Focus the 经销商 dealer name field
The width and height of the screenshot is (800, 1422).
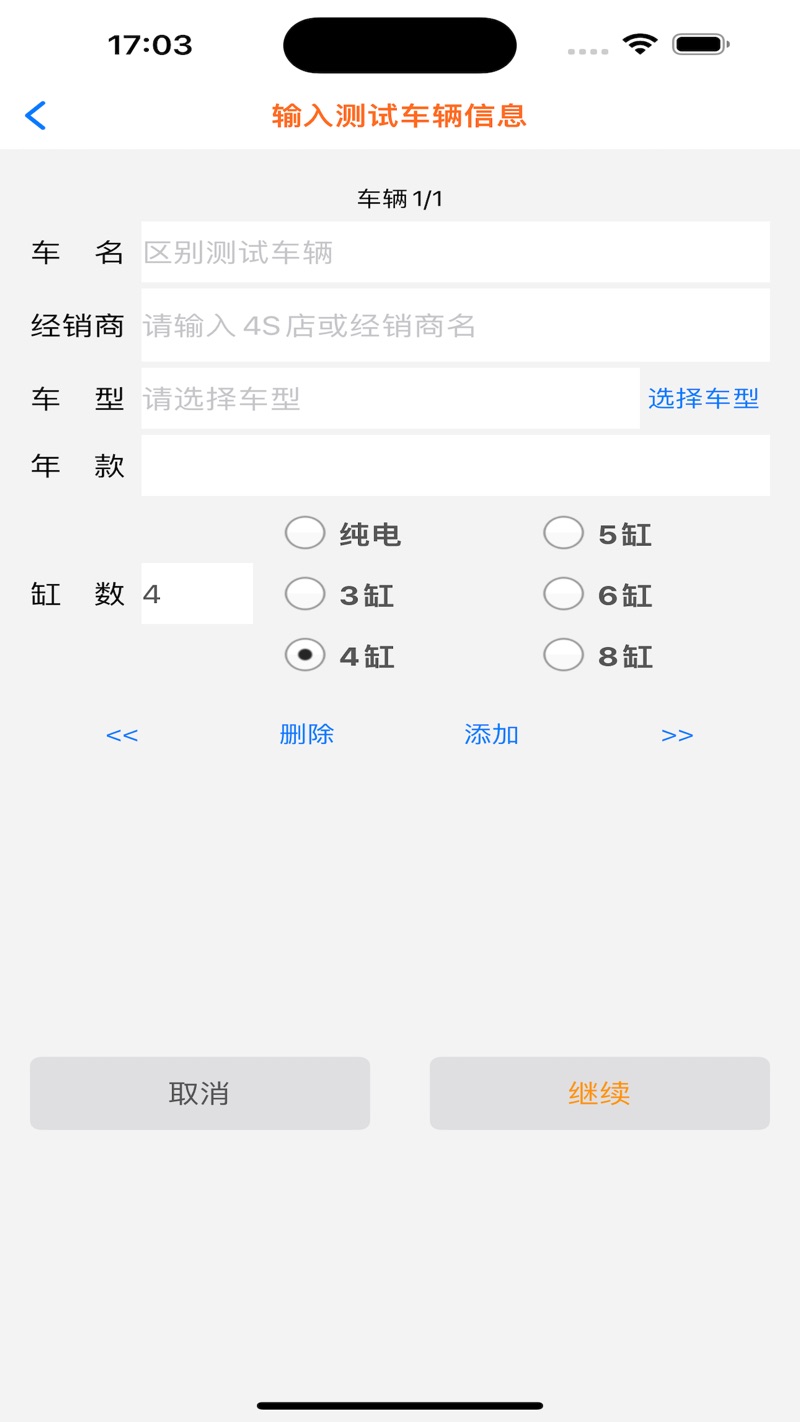pyautogui.click(x=455, y=325)
